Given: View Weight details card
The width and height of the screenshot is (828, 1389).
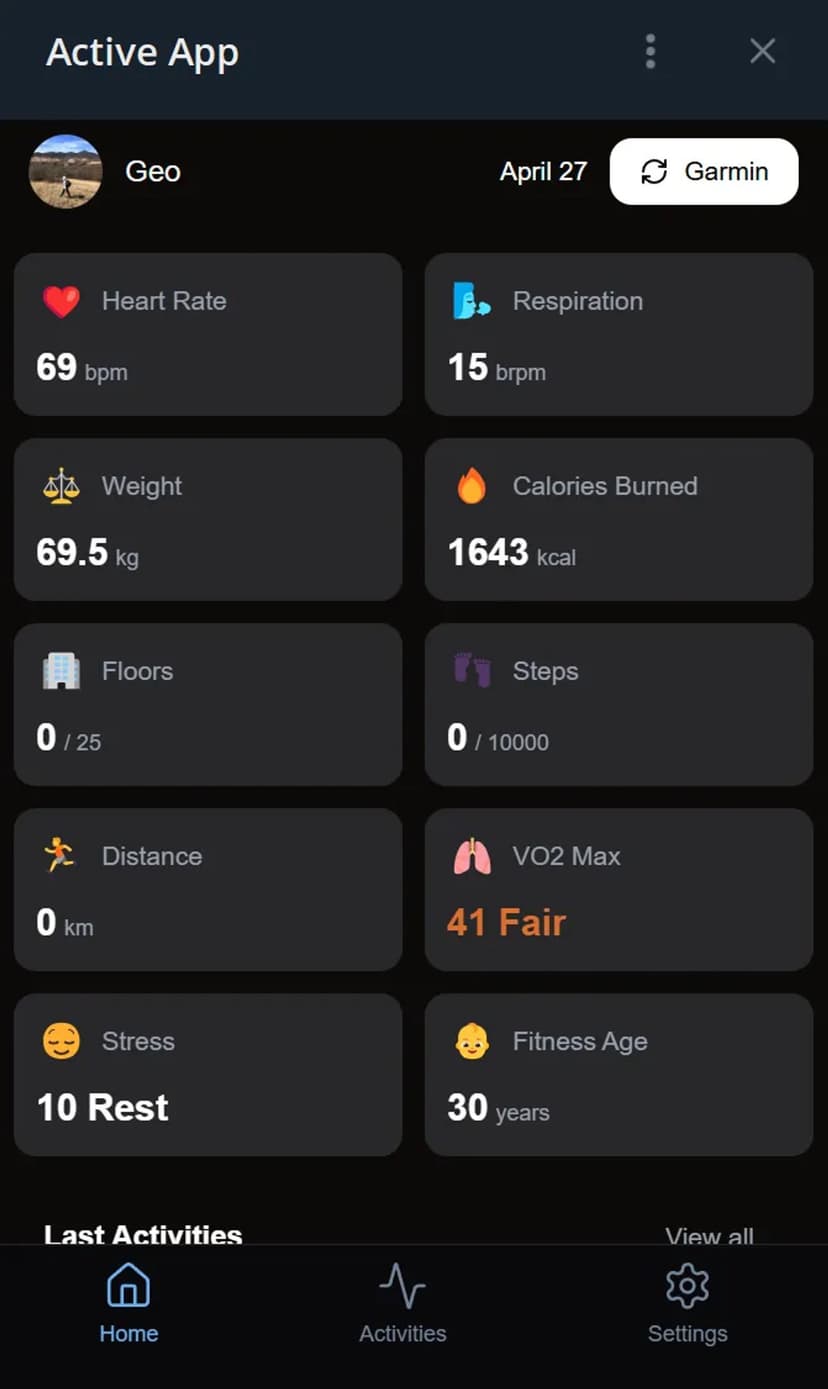Looking at the screenshot, I should click(x=208, y=519).
